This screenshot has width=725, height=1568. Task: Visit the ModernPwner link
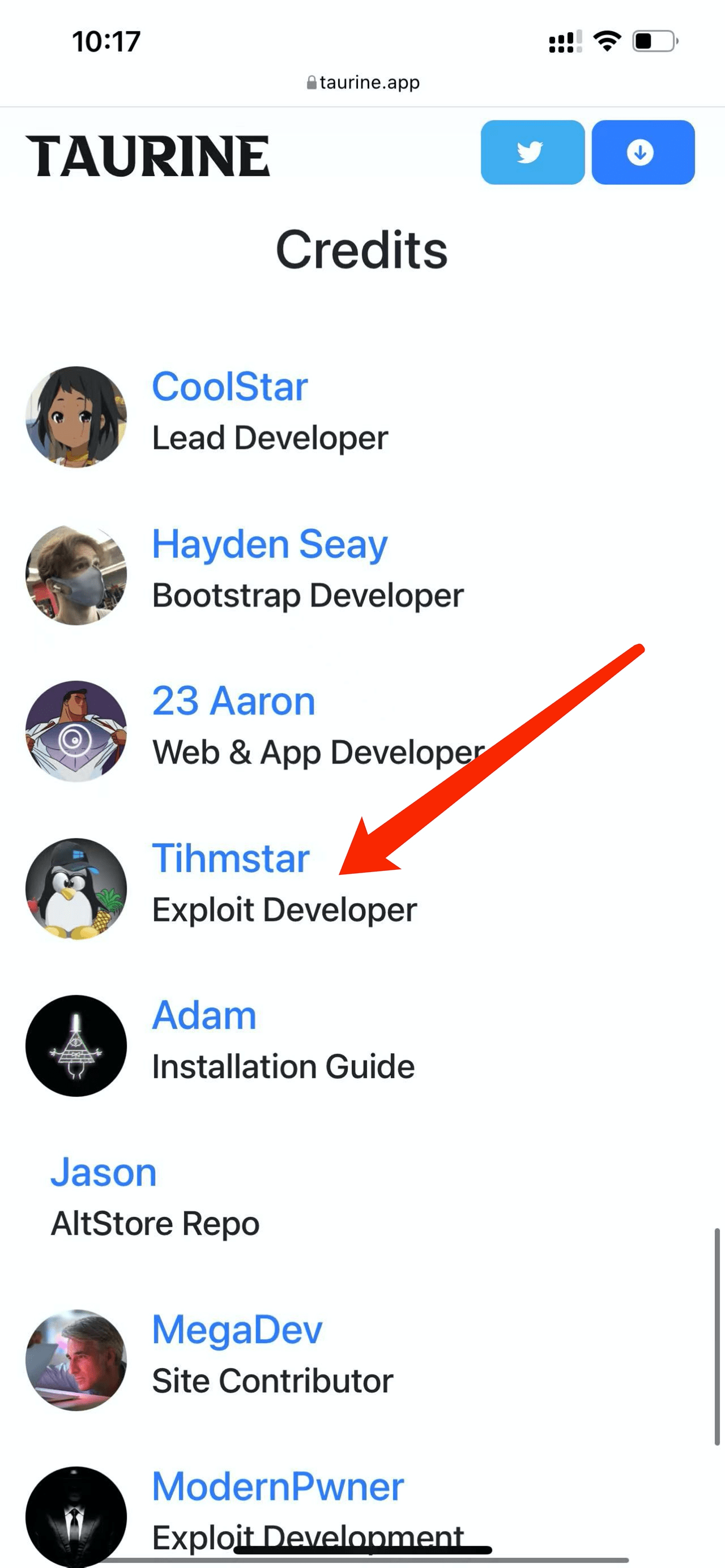point(278,1486)
